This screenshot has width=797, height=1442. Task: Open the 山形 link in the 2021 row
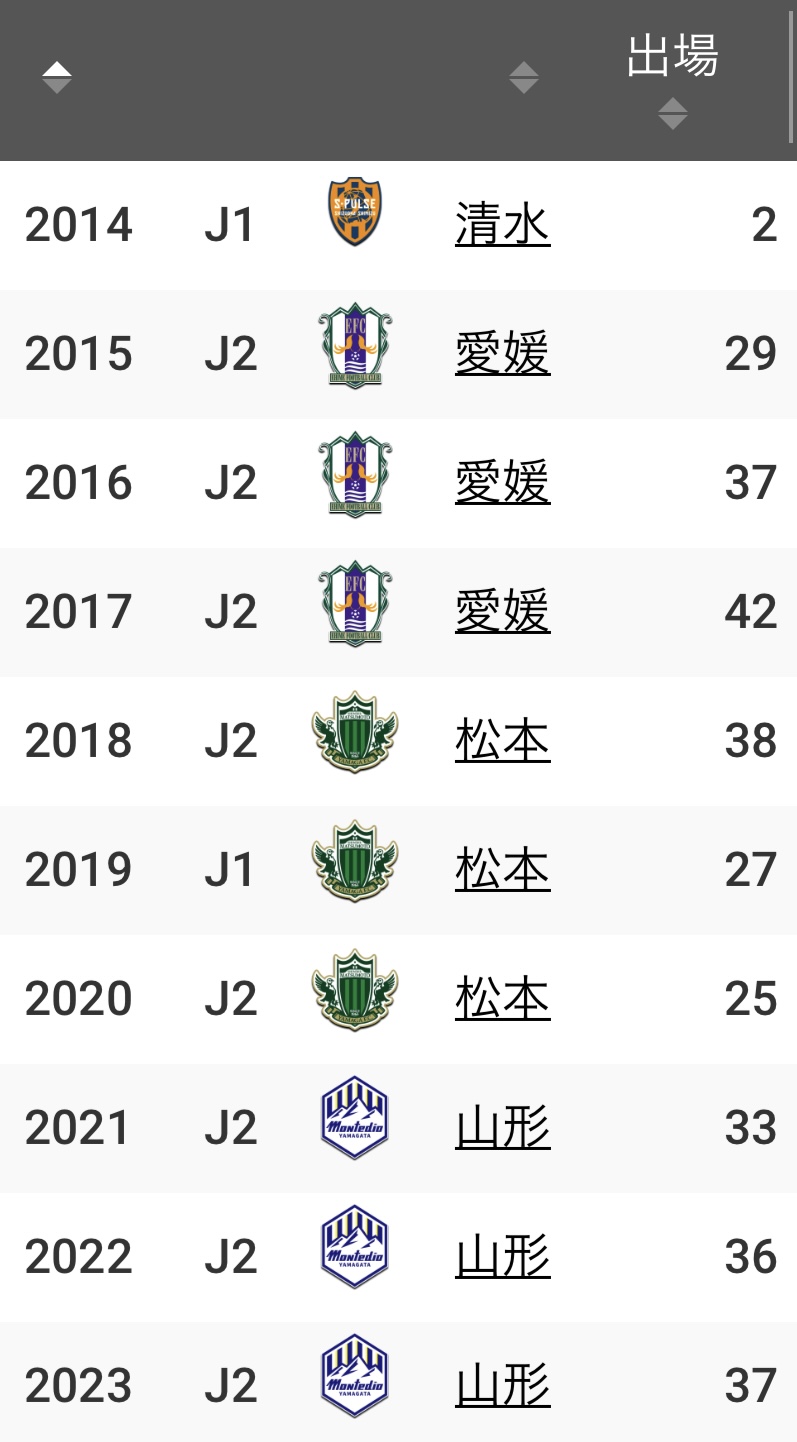pos(502,1128)
